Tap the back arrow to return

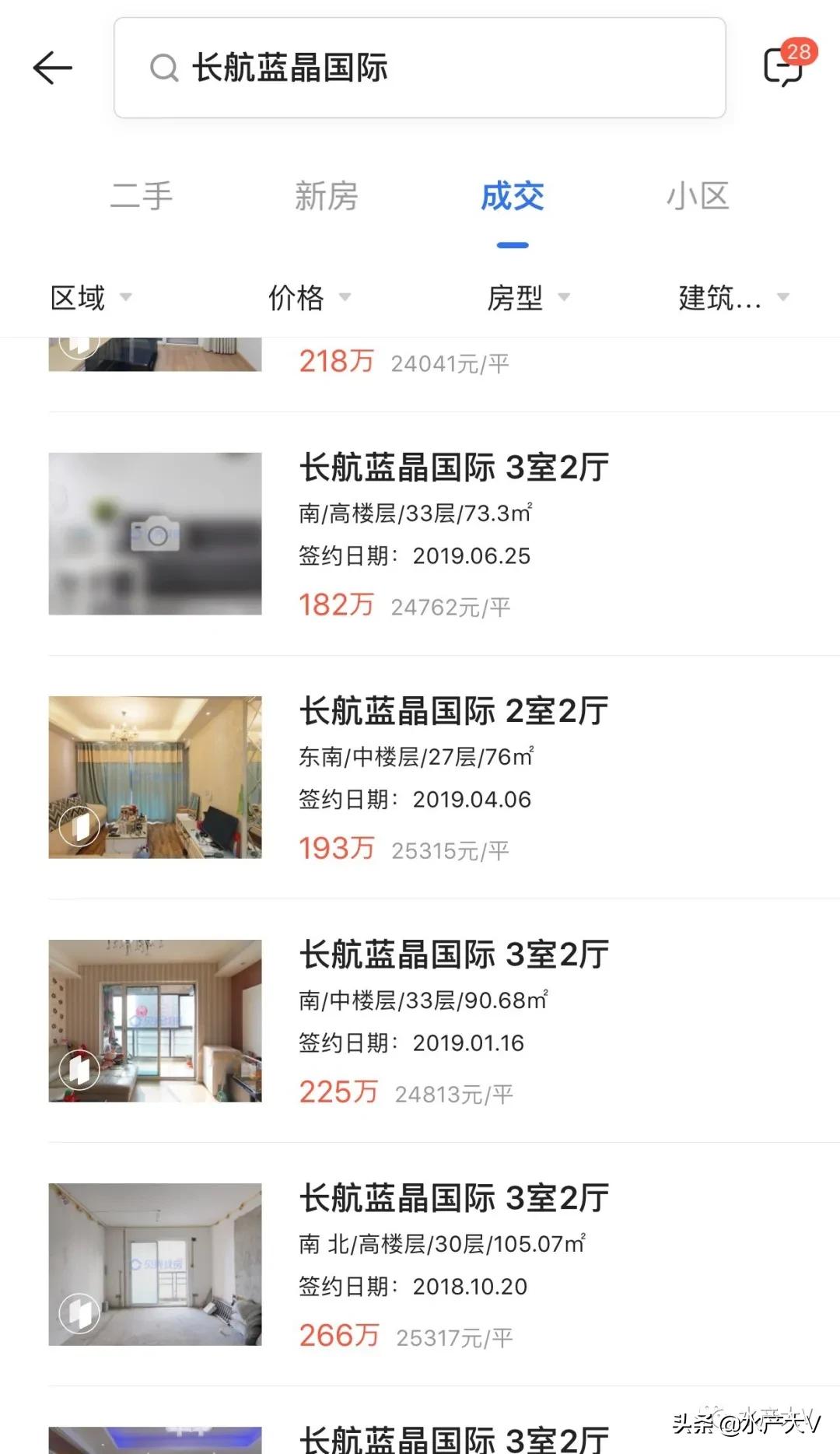pos(51,68)
